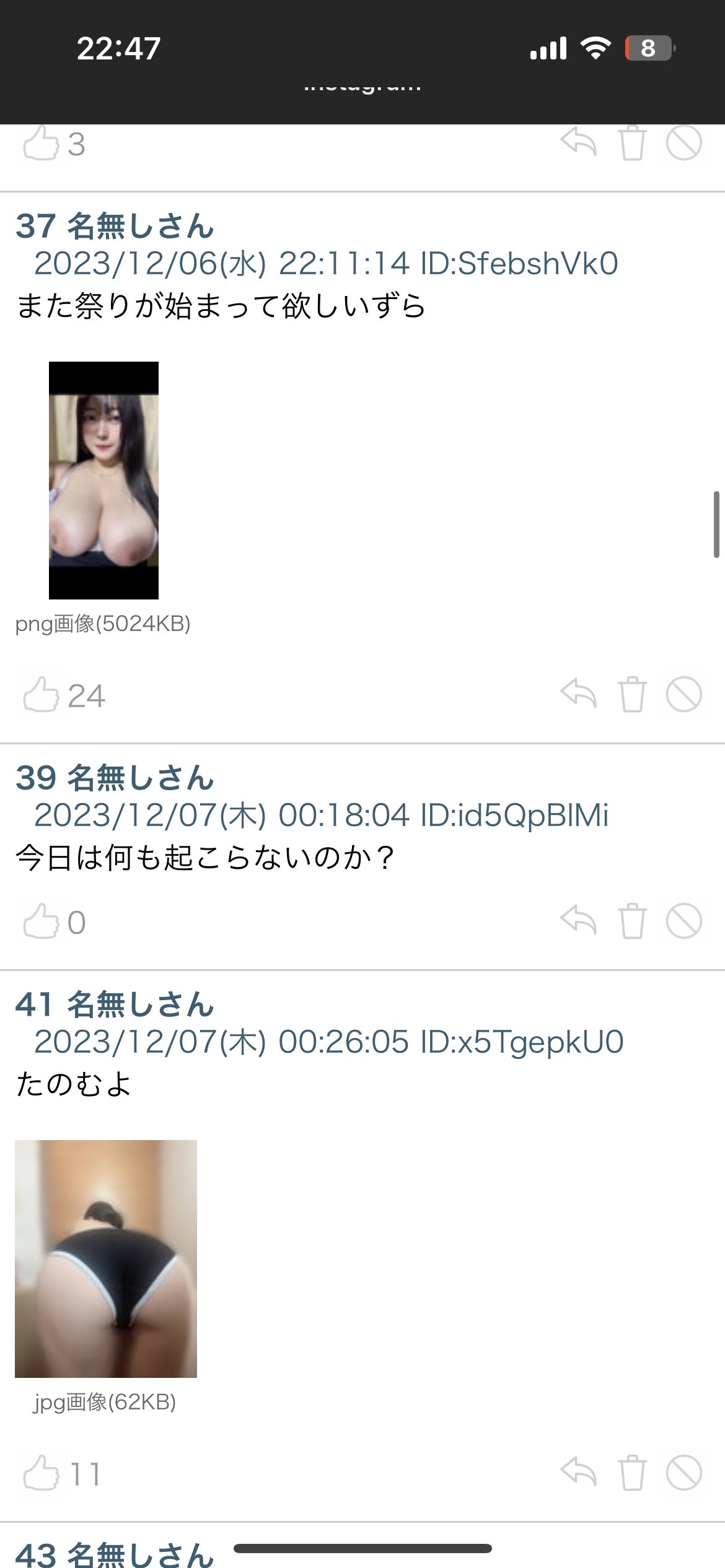Click the trash icon on post 41
This screenshot has height=1568, width=725.
tap(633, 1474)
